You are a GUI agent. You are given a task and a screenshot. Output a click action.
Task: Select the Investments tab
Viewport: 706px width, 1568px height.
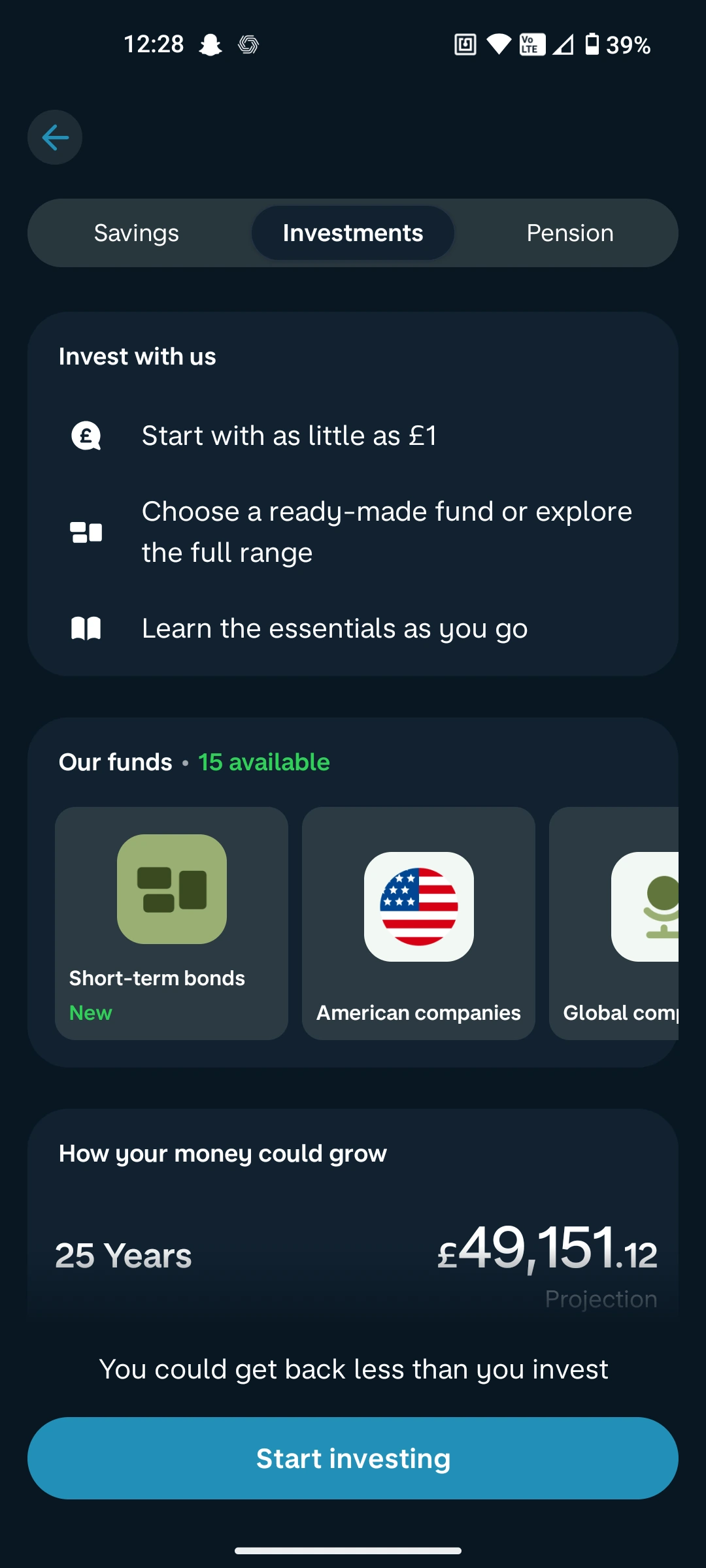352,233
